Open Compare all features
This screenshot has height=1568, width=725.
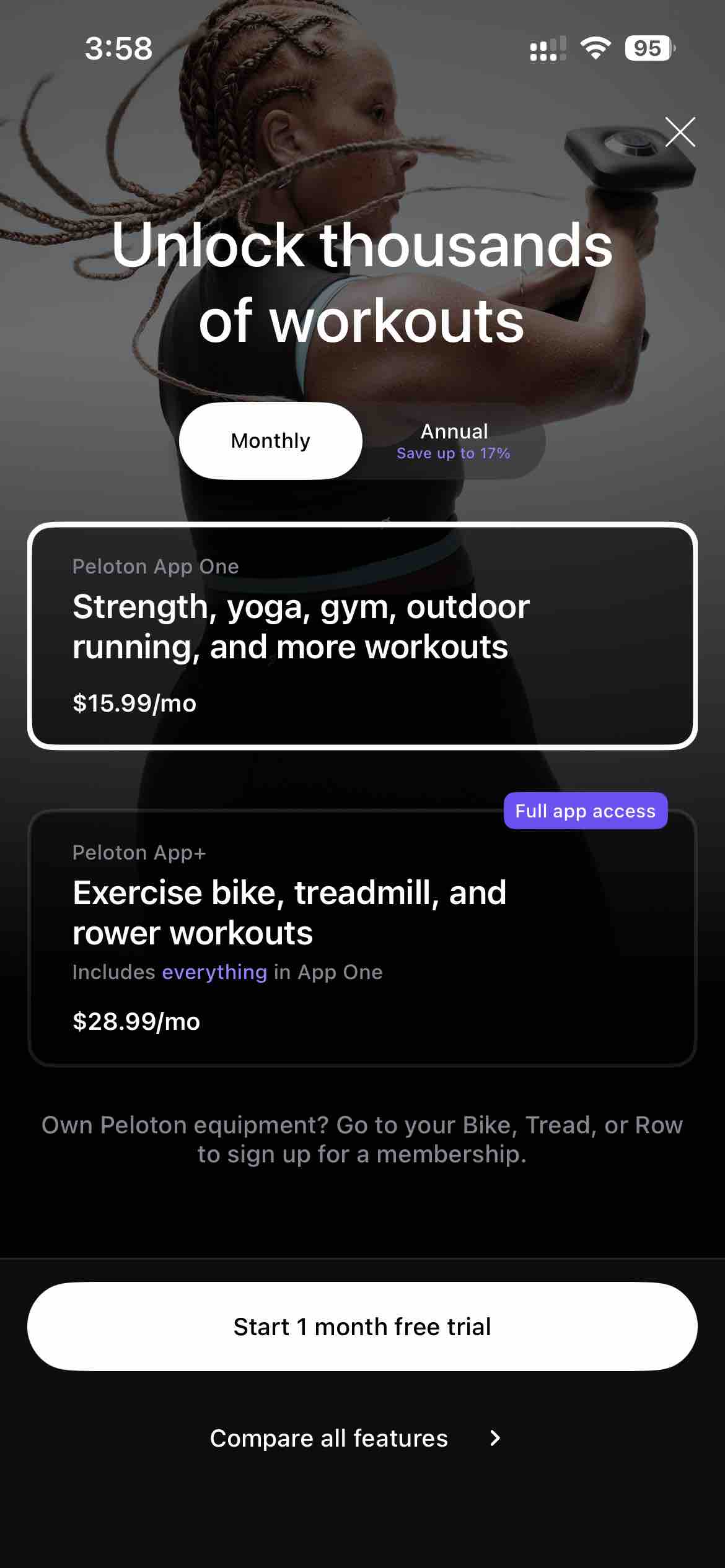[x=329, y=1439]
